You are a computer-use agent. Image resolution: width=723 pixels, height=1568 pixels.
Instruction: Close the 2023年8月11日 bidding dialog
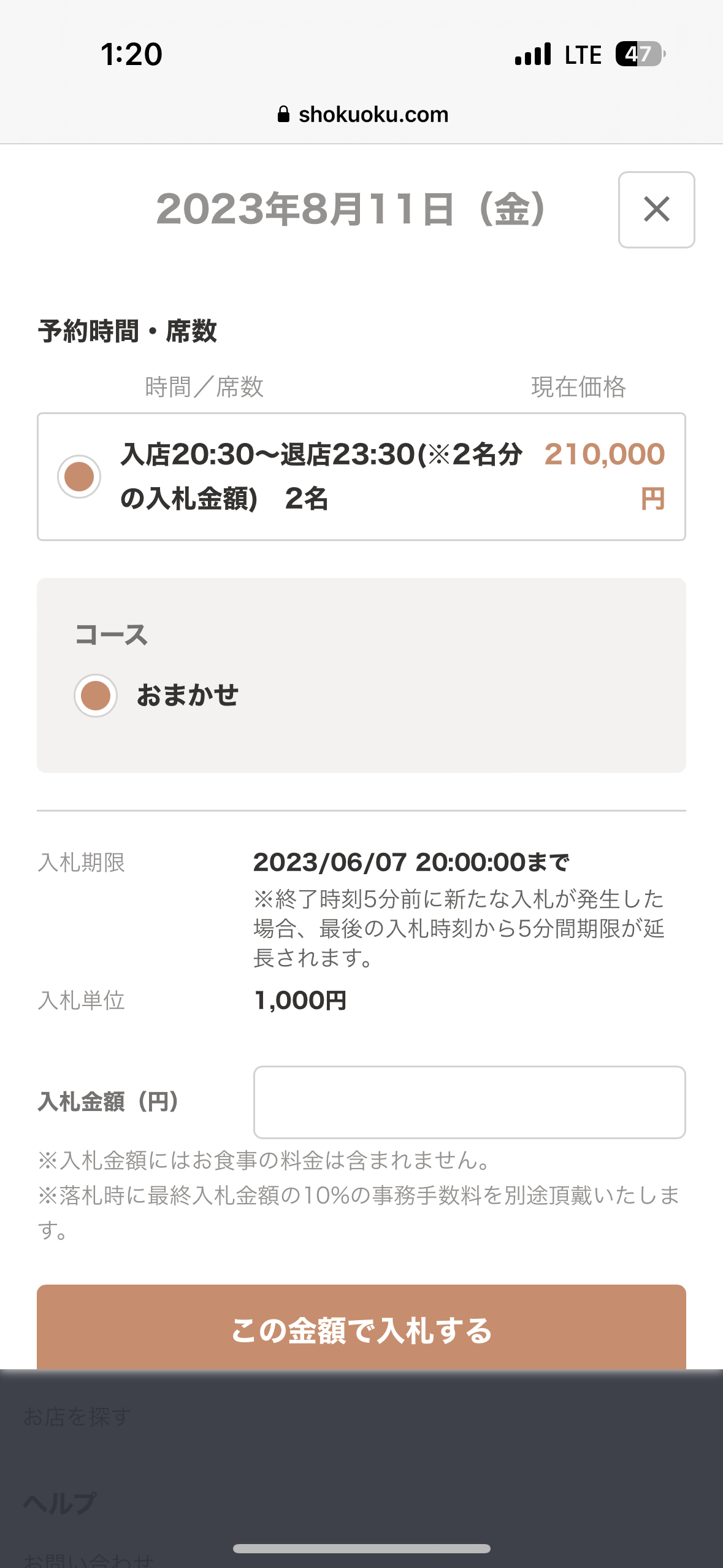click(x=656, y=210)
